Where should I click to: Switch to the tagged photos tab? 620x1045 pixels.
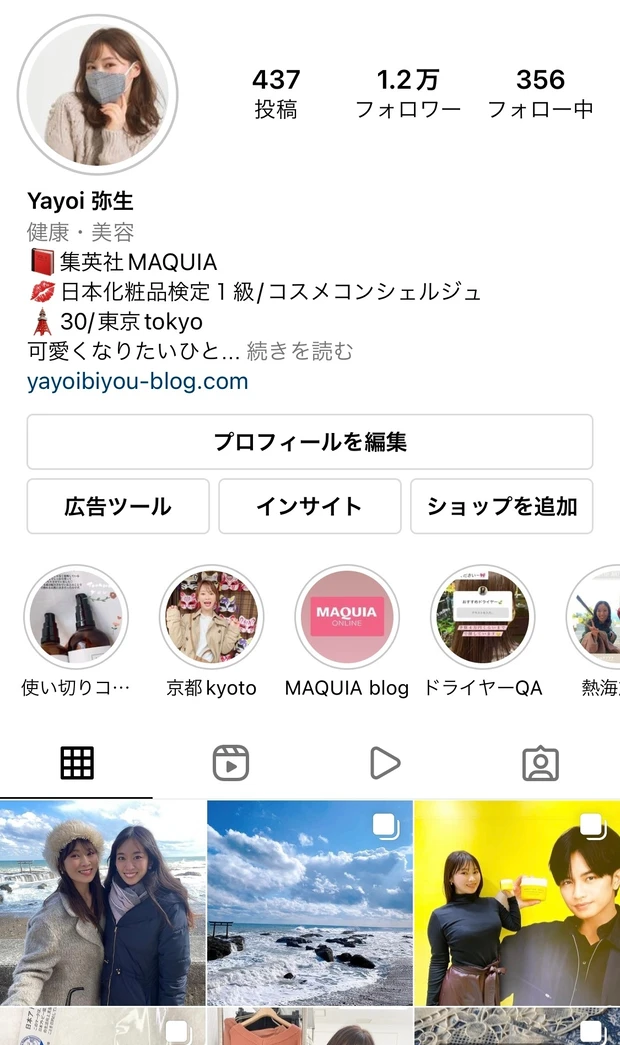(x=541, y=763)
